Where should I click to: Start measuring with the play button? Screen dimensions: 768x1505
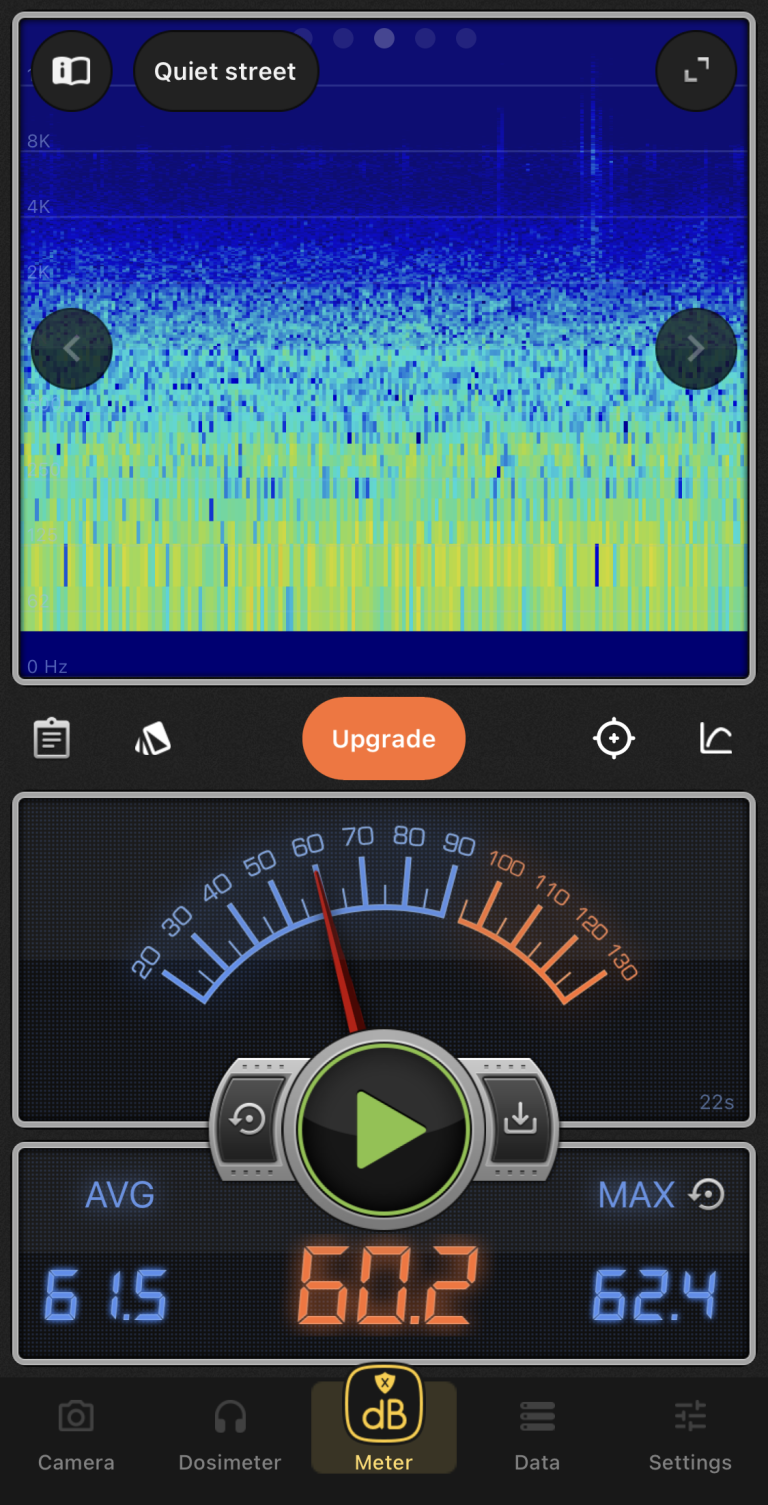coord(384,1130)
